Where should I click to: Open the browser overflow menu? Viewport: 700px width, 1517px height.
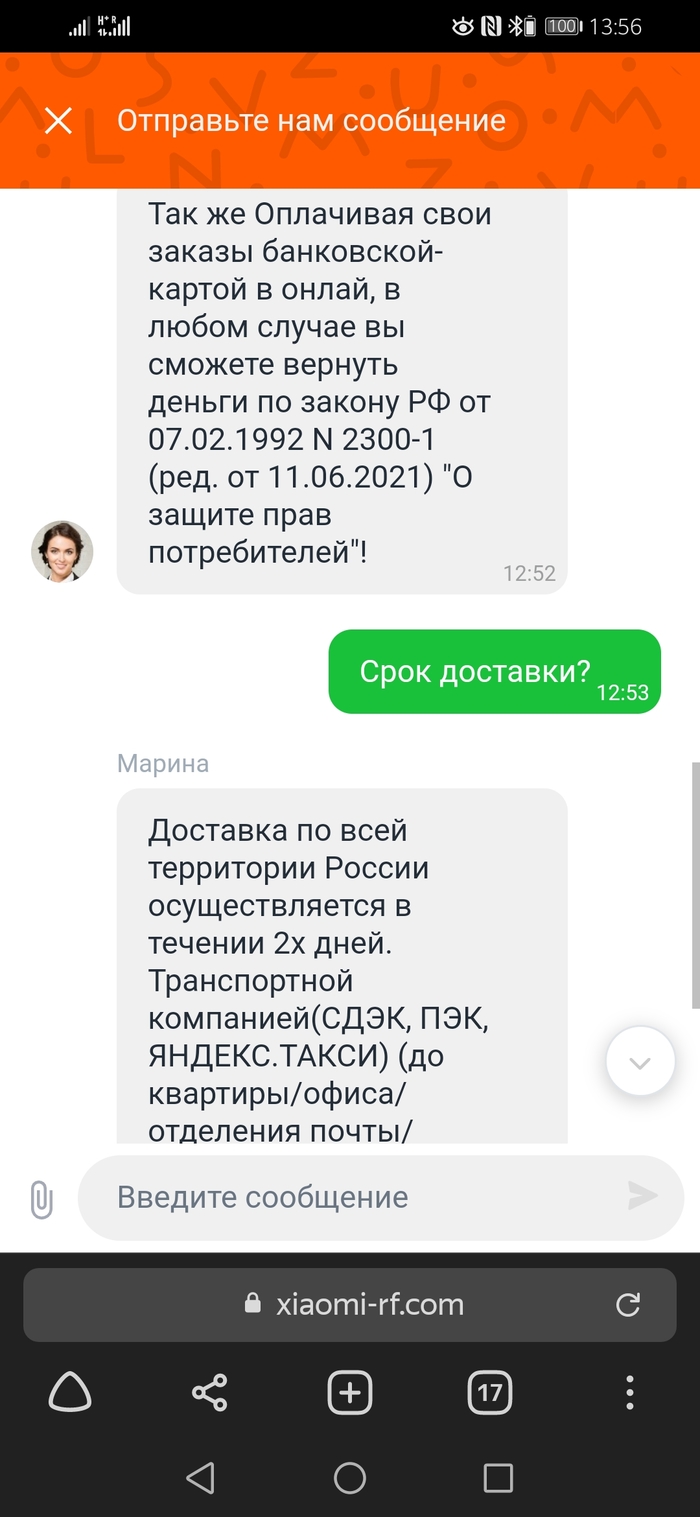629,1392
